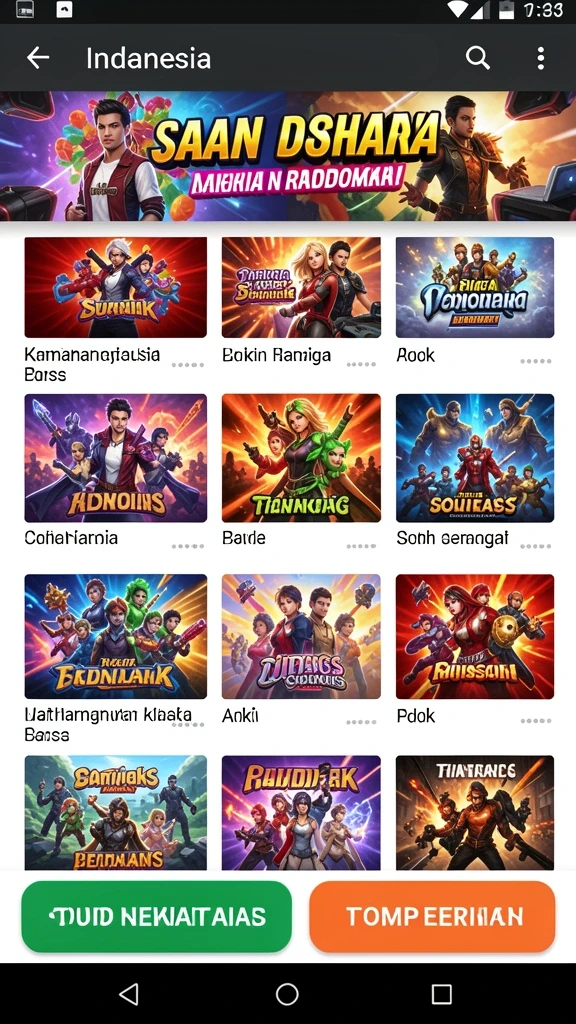Image resolution: width=576 pixels, height=1024 pixels.
Task: Open options dots next to Rook
Action: click(x=536, y=361)
